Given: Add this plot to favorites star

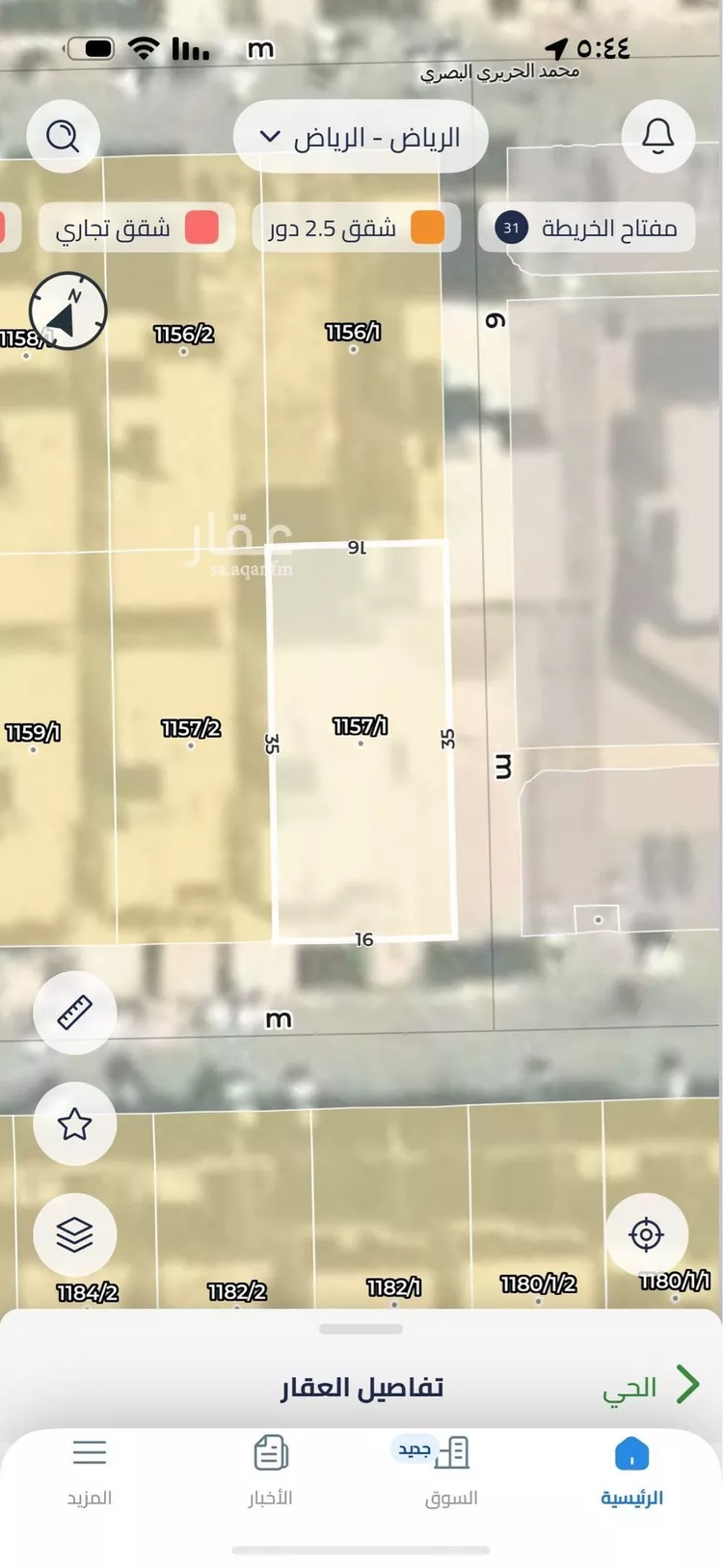Looking at the screenshot, I should (x=74, y=1123).
